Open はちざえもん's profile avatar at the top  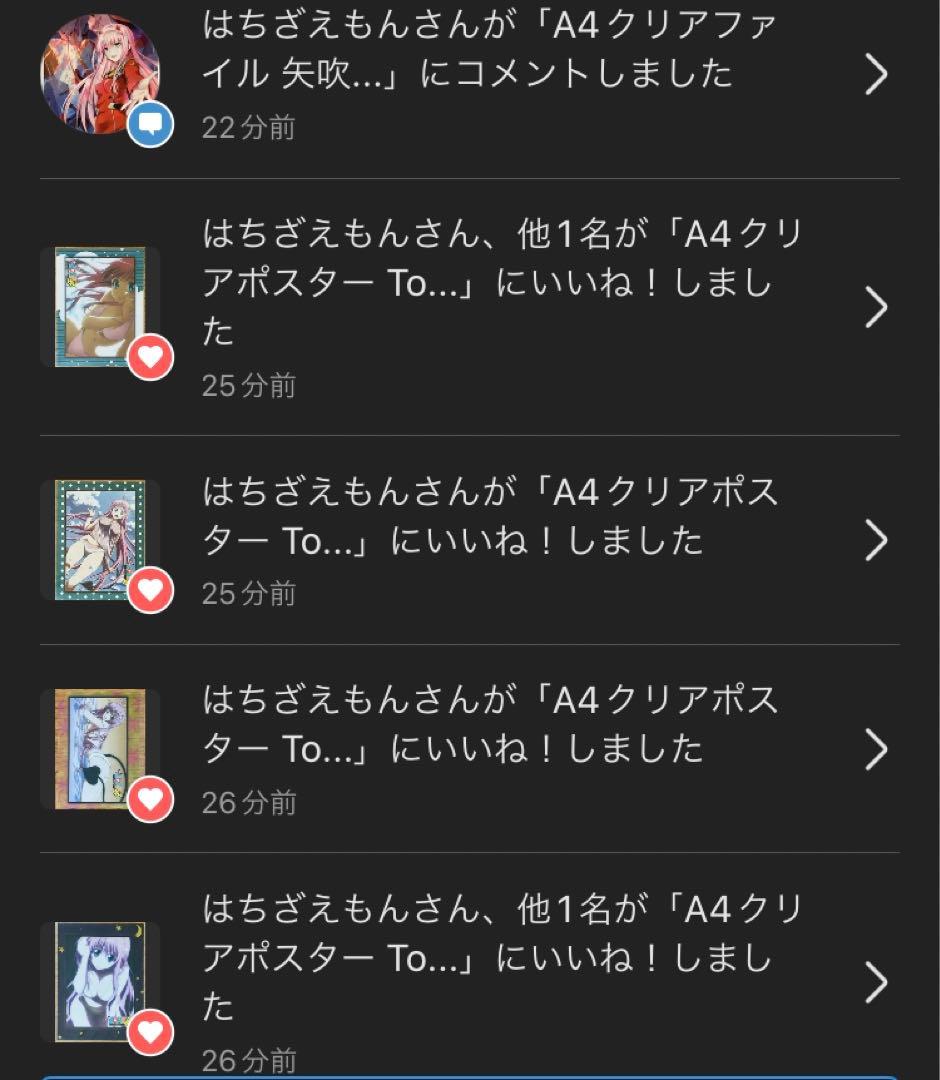[100, 70]
